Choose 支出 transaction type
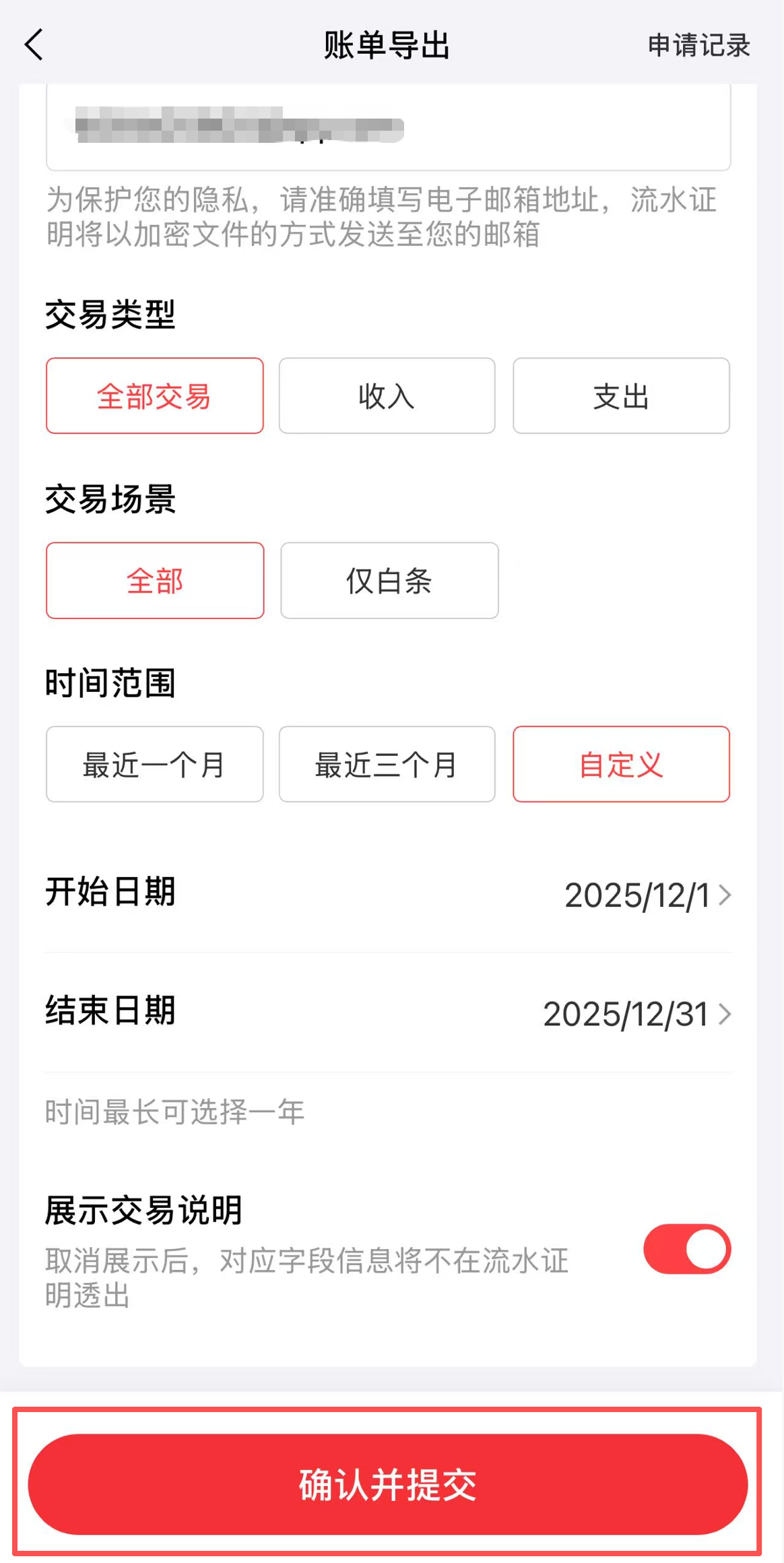This screenshot has width=784, height=1563. click(x=620, y=396)
